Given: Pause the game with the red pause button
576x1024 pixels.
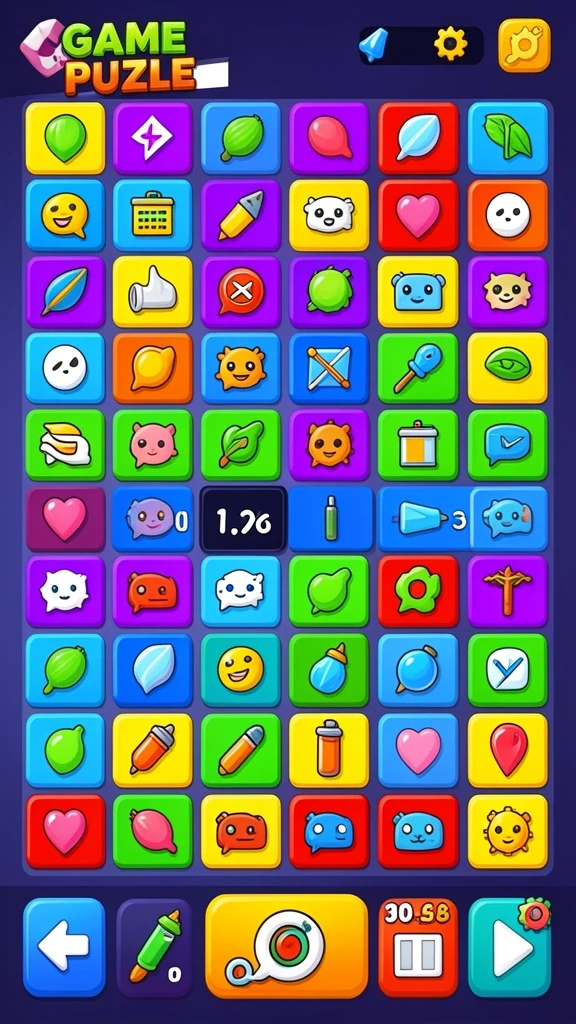Looking at the screenshot, I should (x=418, y=947).
